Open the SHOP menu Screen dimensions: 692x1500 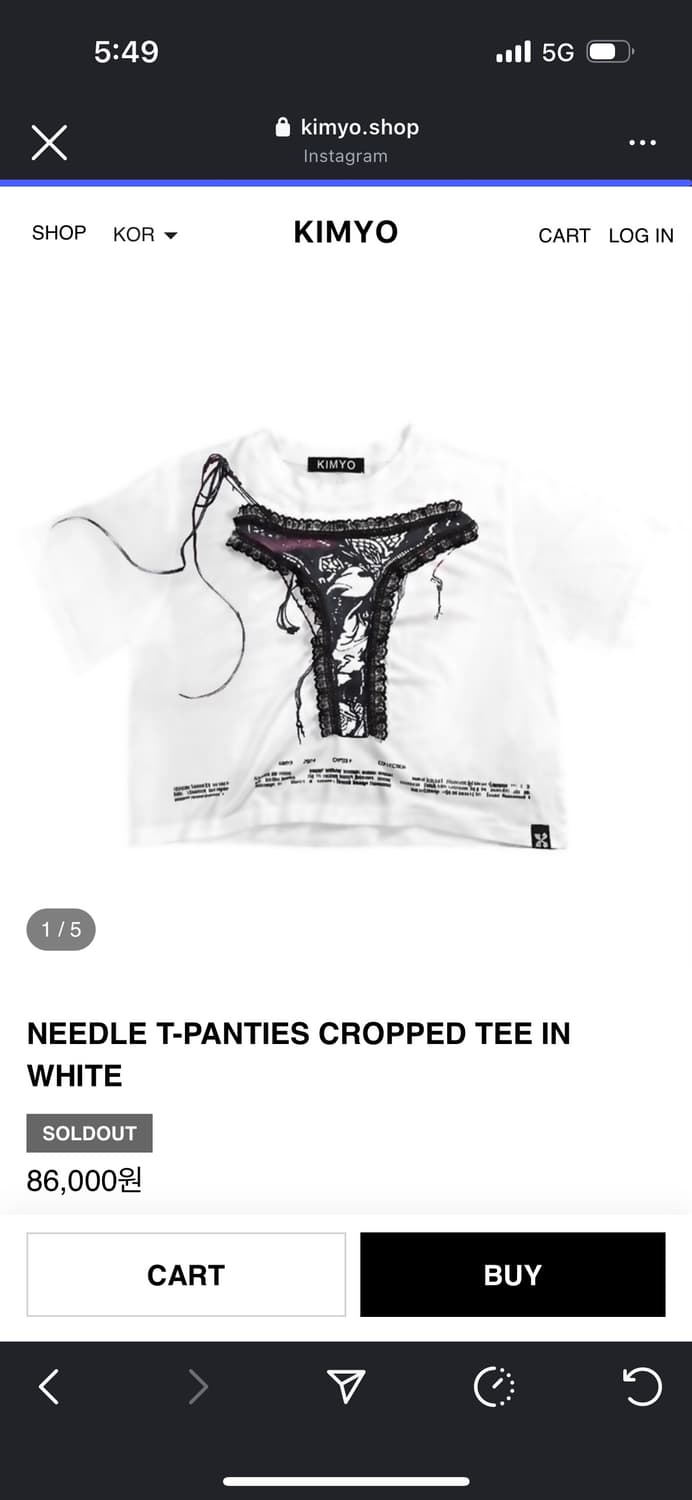click(59, 233)
